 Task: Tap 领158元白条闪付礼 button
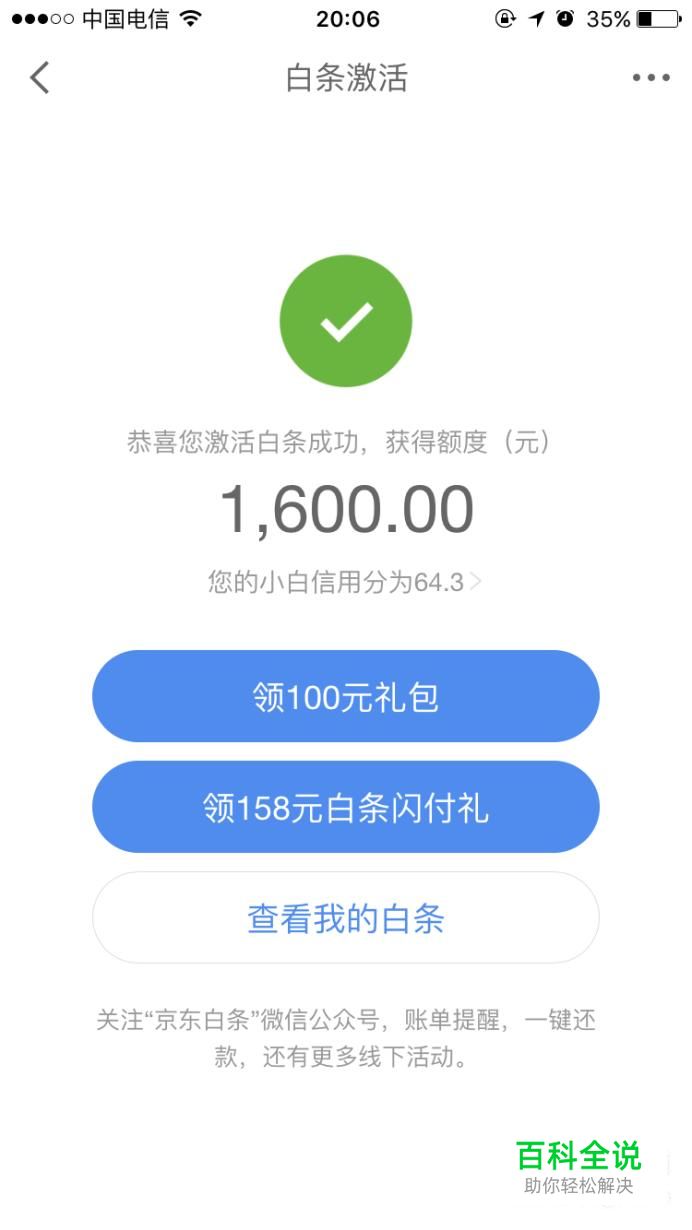pyautogui.click(x=346, y=807)
